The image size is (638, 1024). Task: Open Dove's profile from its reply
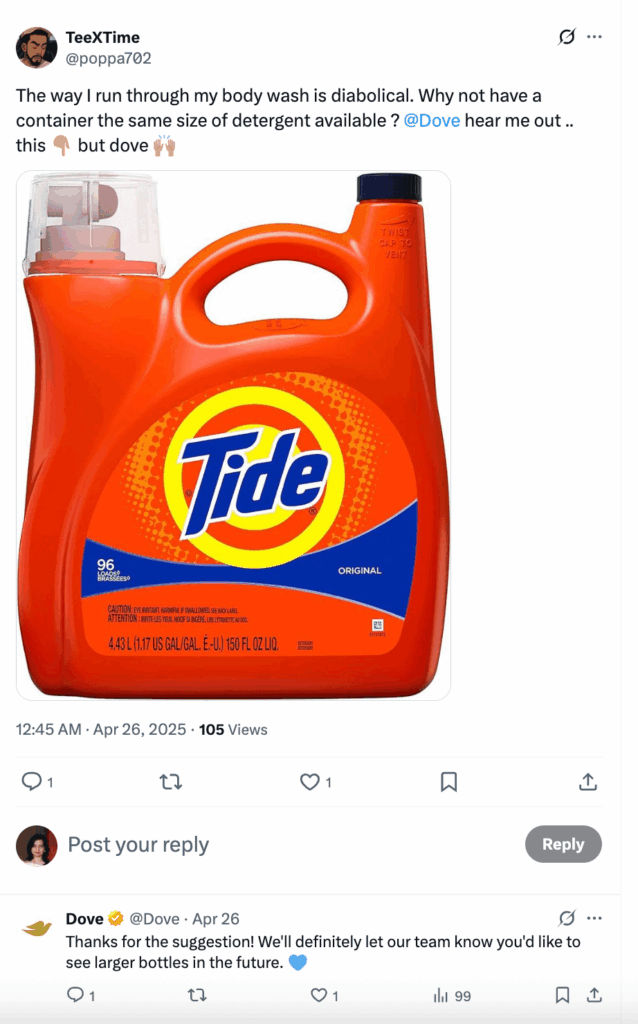[x=37, y=928]
